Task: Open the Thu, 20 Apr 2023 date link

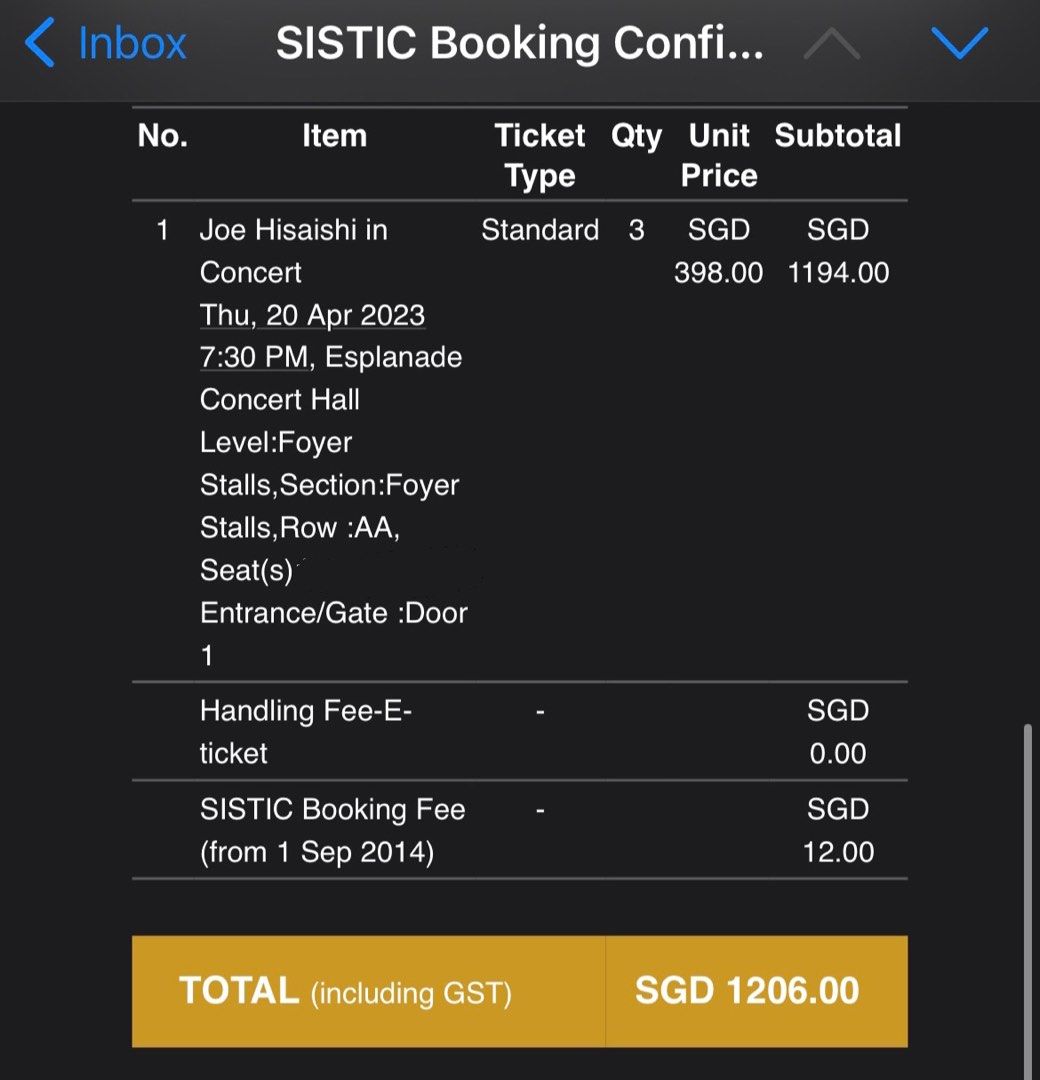Action: point(313,315)
